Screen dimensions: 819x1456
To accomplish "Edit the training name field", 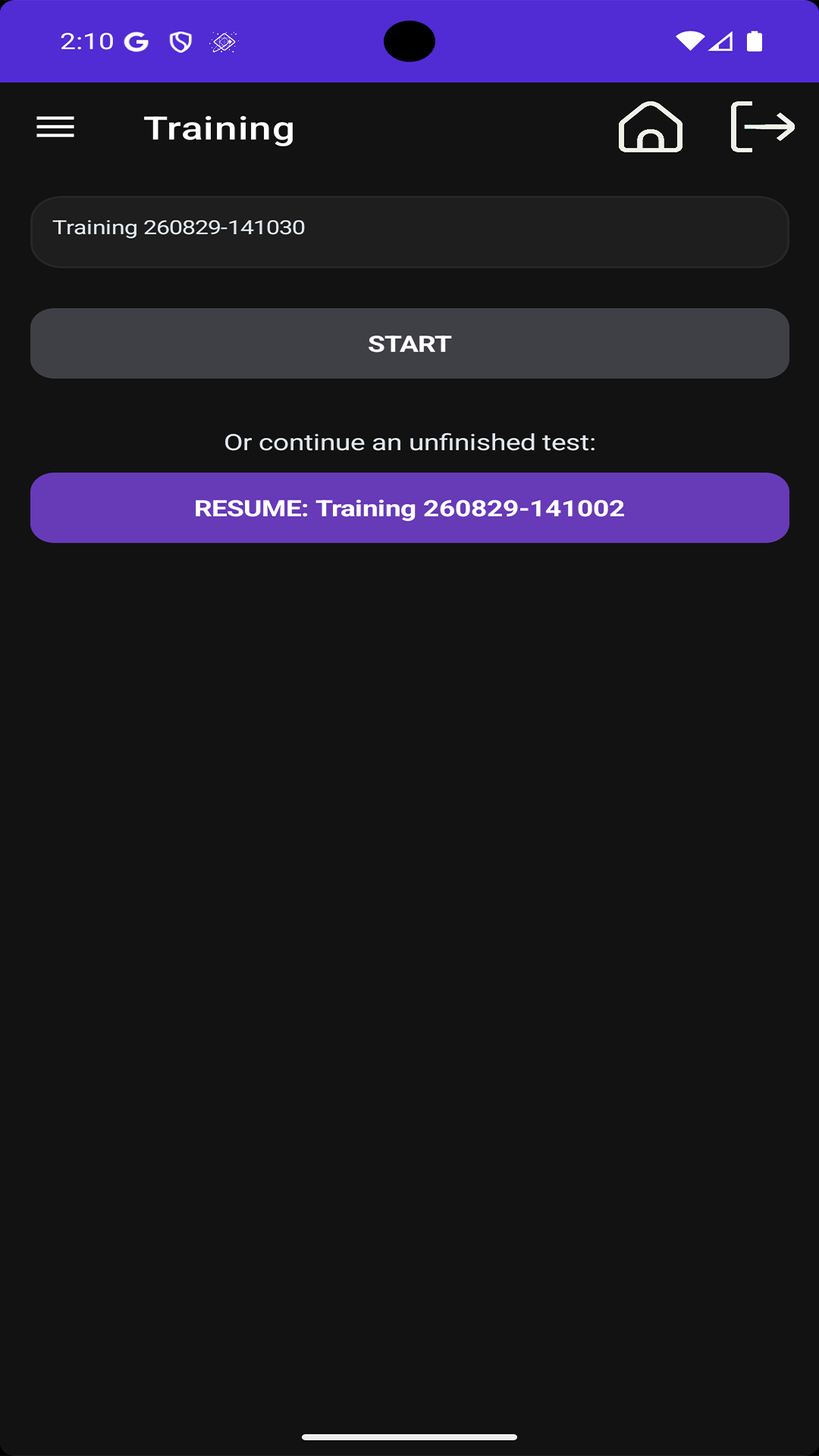I will [x=409, y=231].
